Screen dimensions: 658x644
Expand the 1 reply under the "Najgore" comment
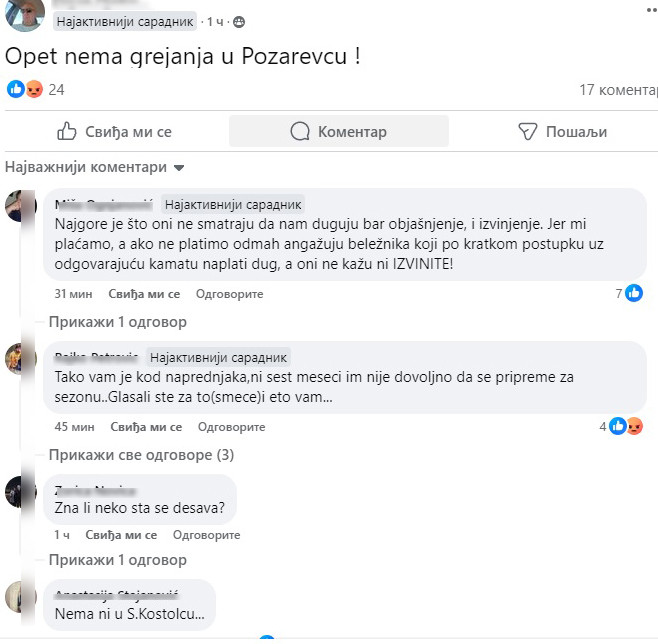point(117,322)
